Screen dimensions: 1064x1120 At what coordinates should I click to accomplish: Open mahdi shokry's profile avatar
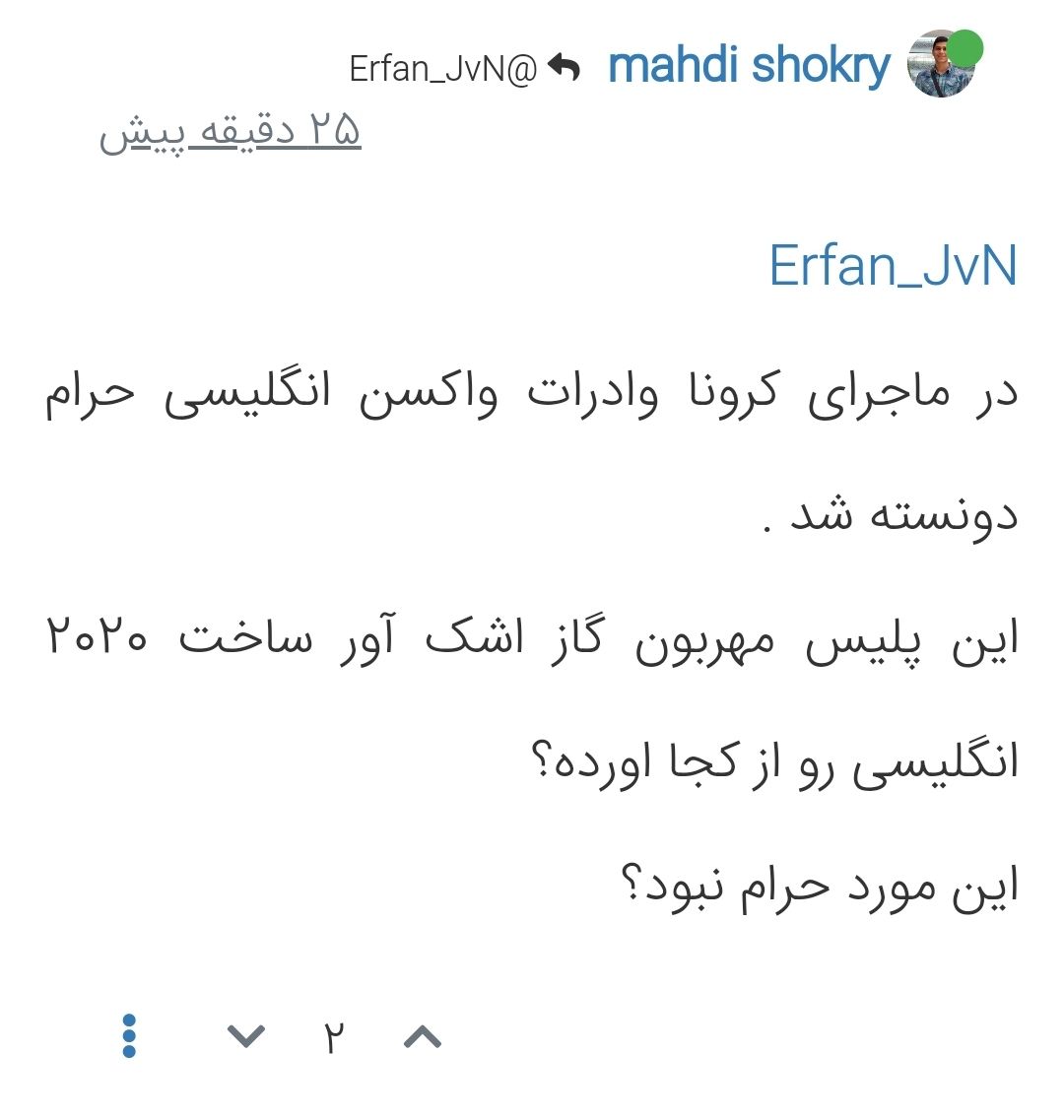(x=942, y=65)
